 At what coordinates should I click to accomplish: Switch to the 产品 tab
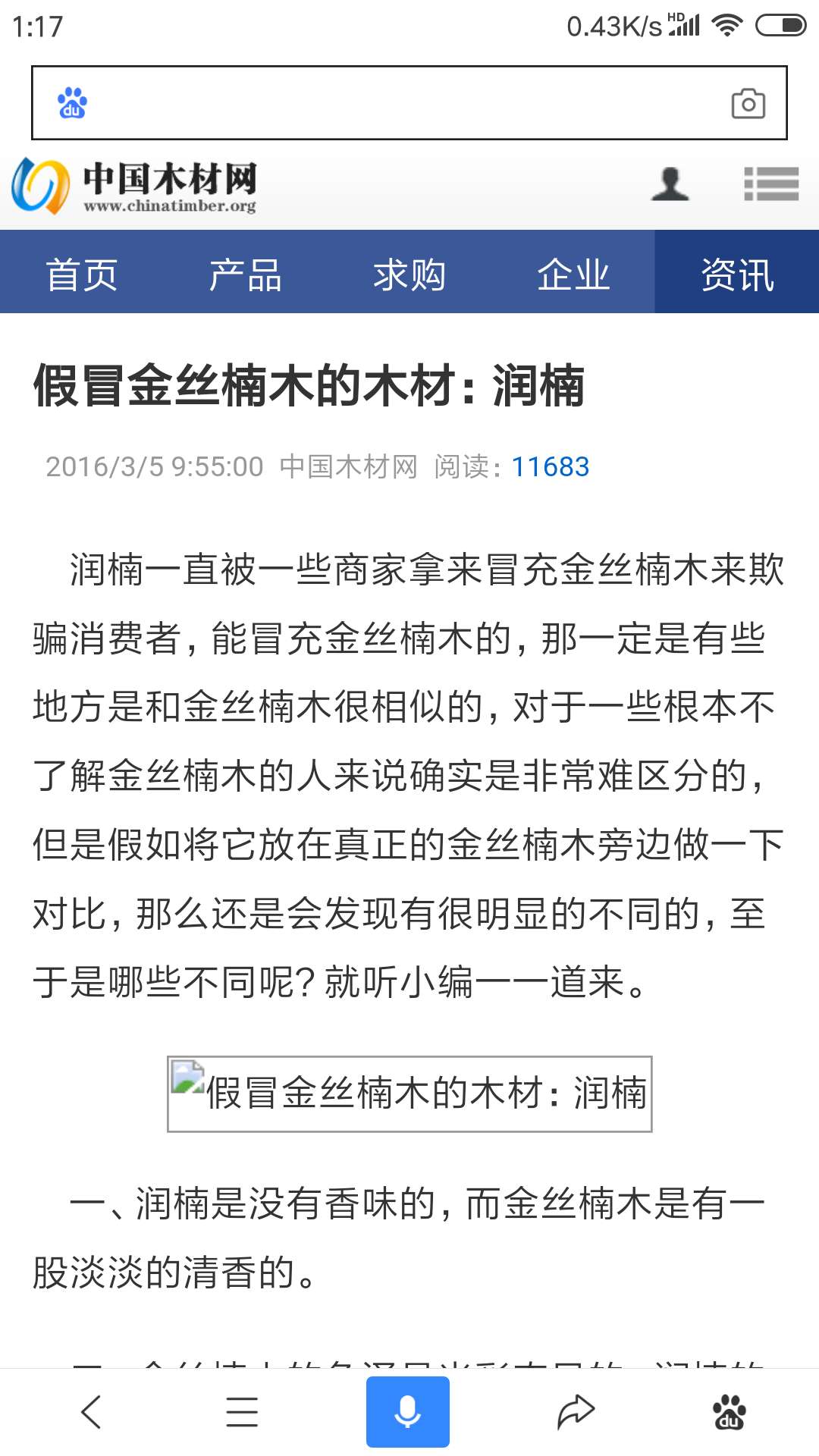pyautogui.click(x=246, y=275)
